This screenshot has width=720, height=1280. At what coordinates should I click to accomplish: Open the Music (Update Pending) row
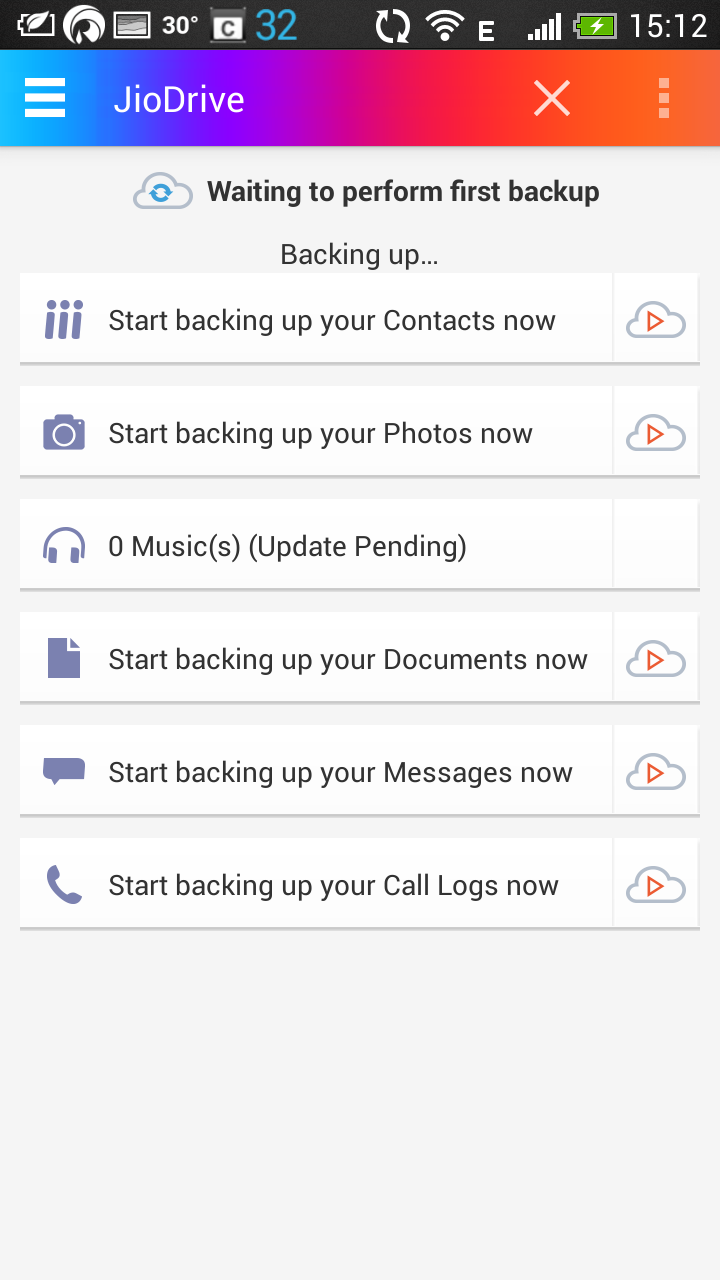tap(316, 547)
